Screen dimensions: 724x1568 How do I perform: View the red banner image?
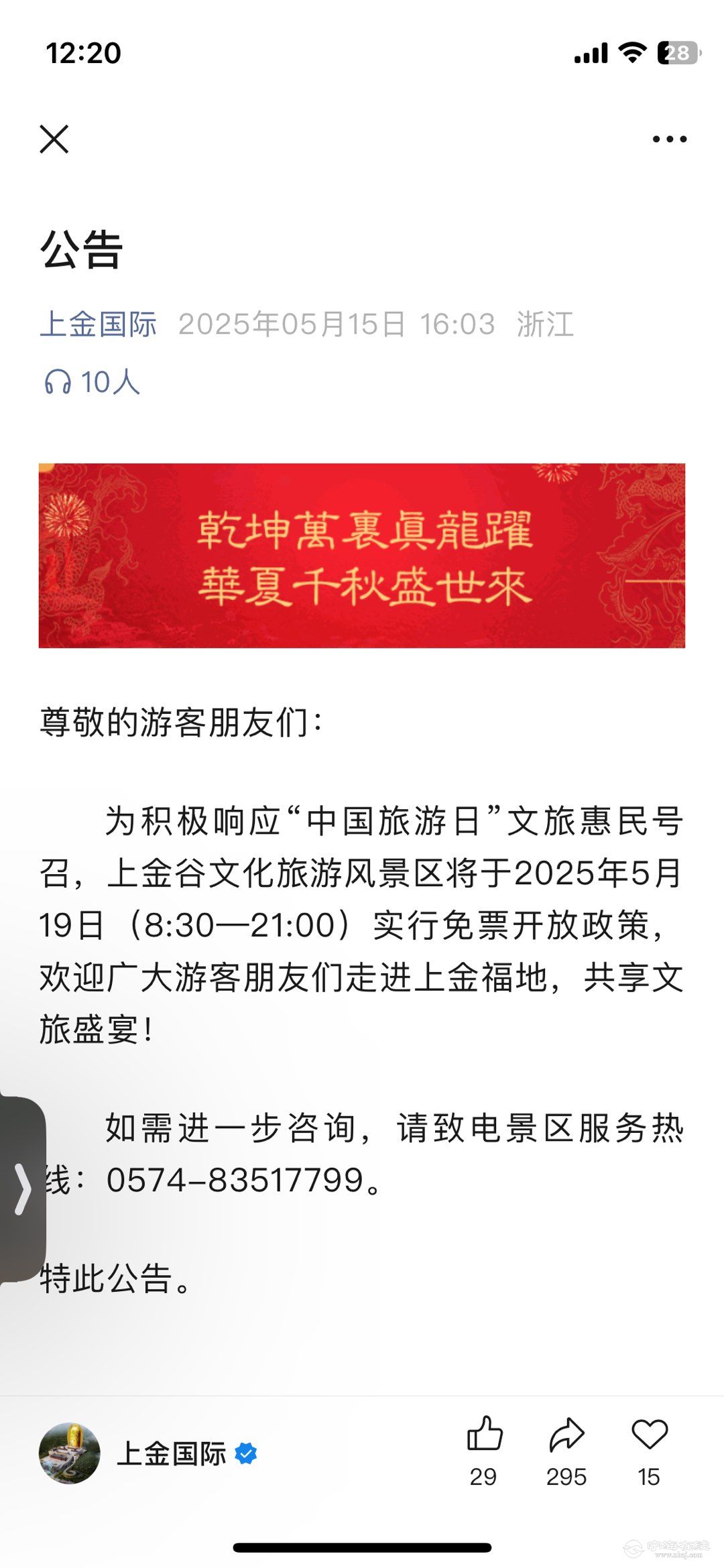tap(362, 555)
